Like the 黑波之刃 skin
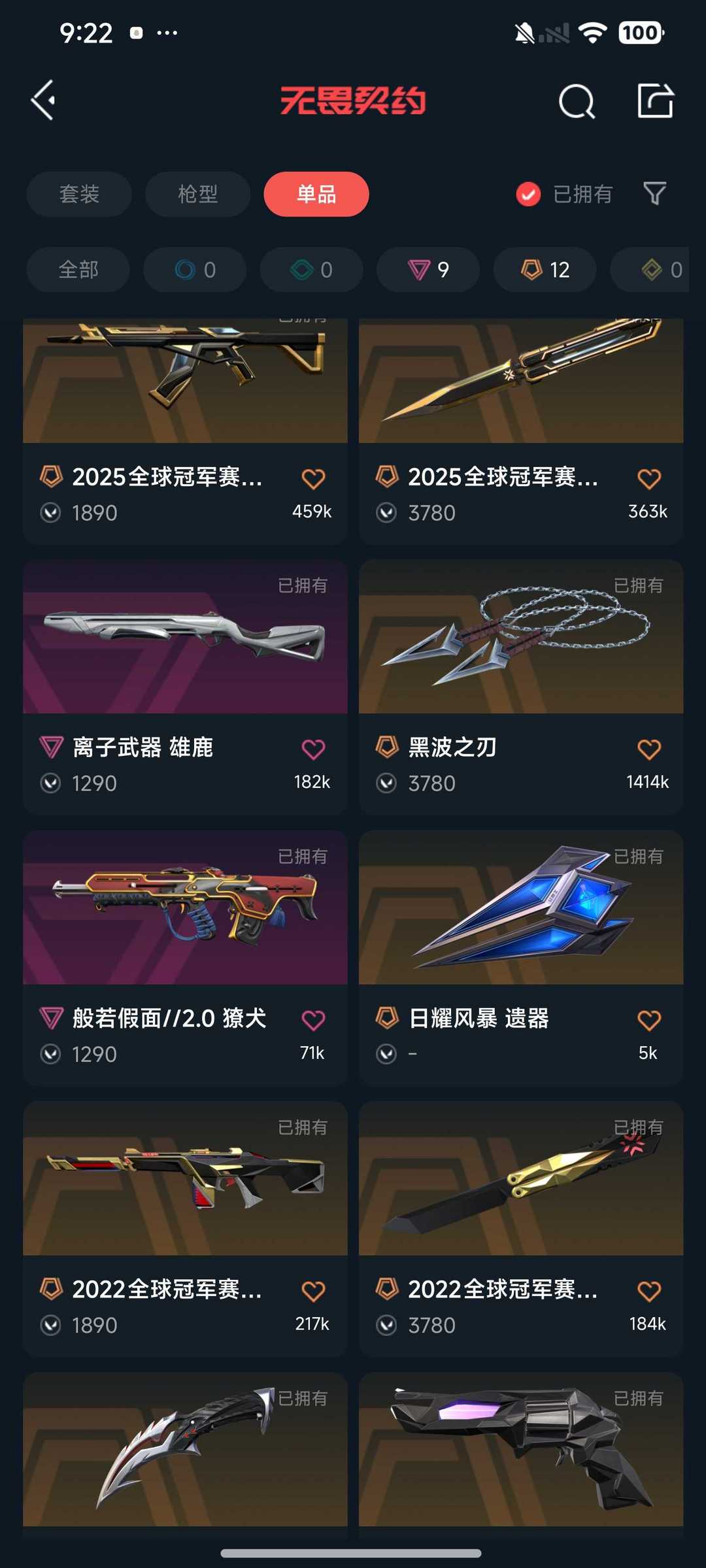The image size is (706, 1568). click(x=648, y=749)
